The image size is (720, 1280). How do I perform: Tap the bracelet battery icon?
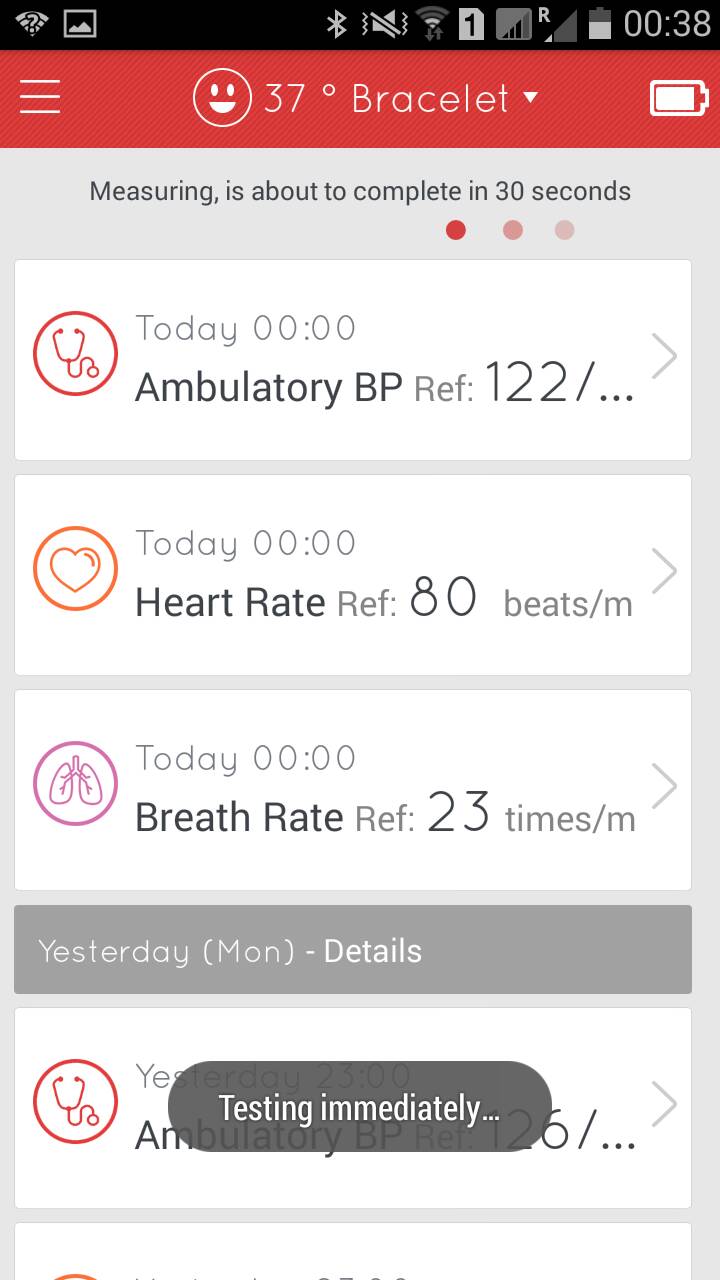point(679,99)
